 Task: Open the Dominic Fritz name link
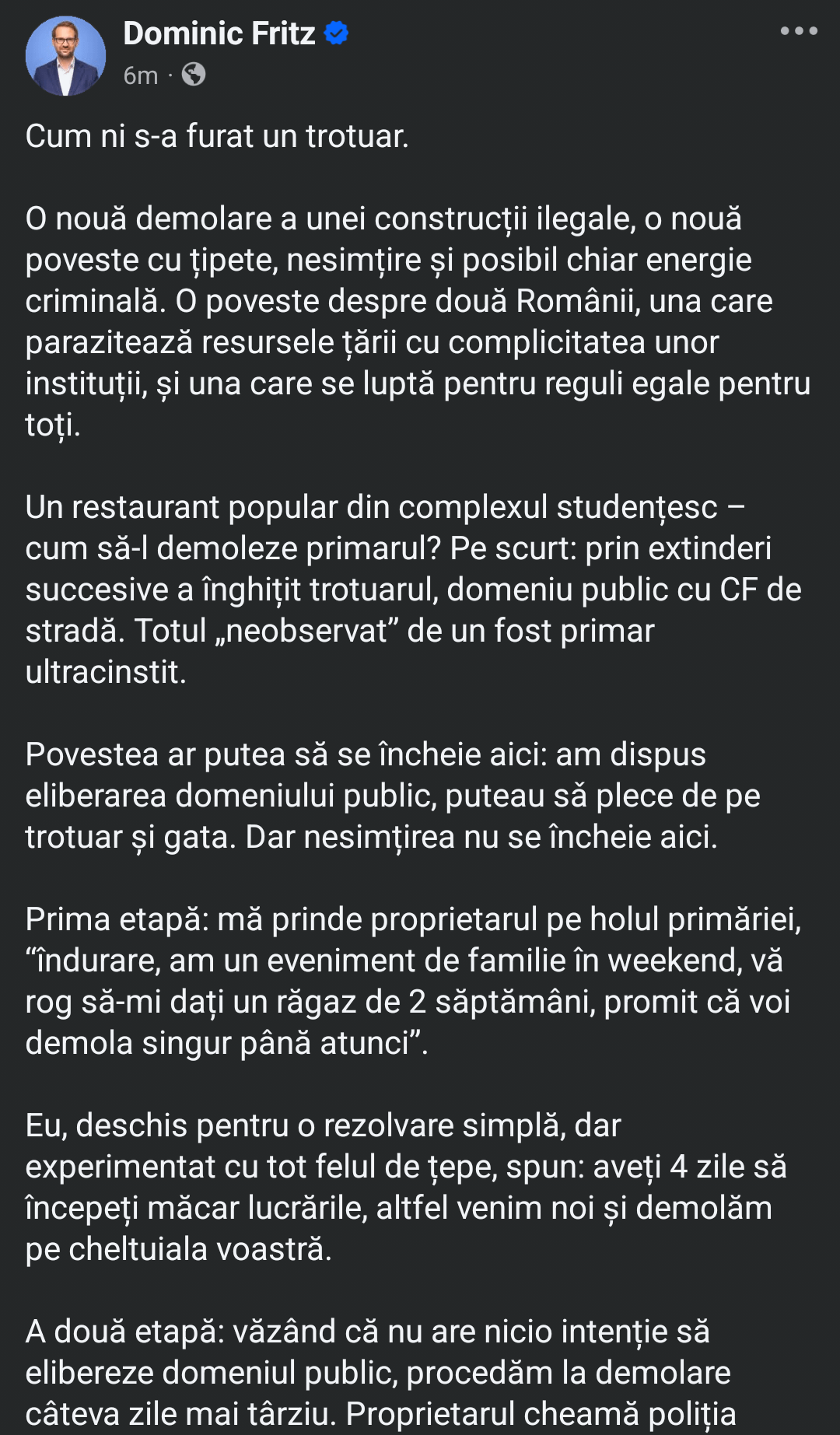tap(219, 33)
